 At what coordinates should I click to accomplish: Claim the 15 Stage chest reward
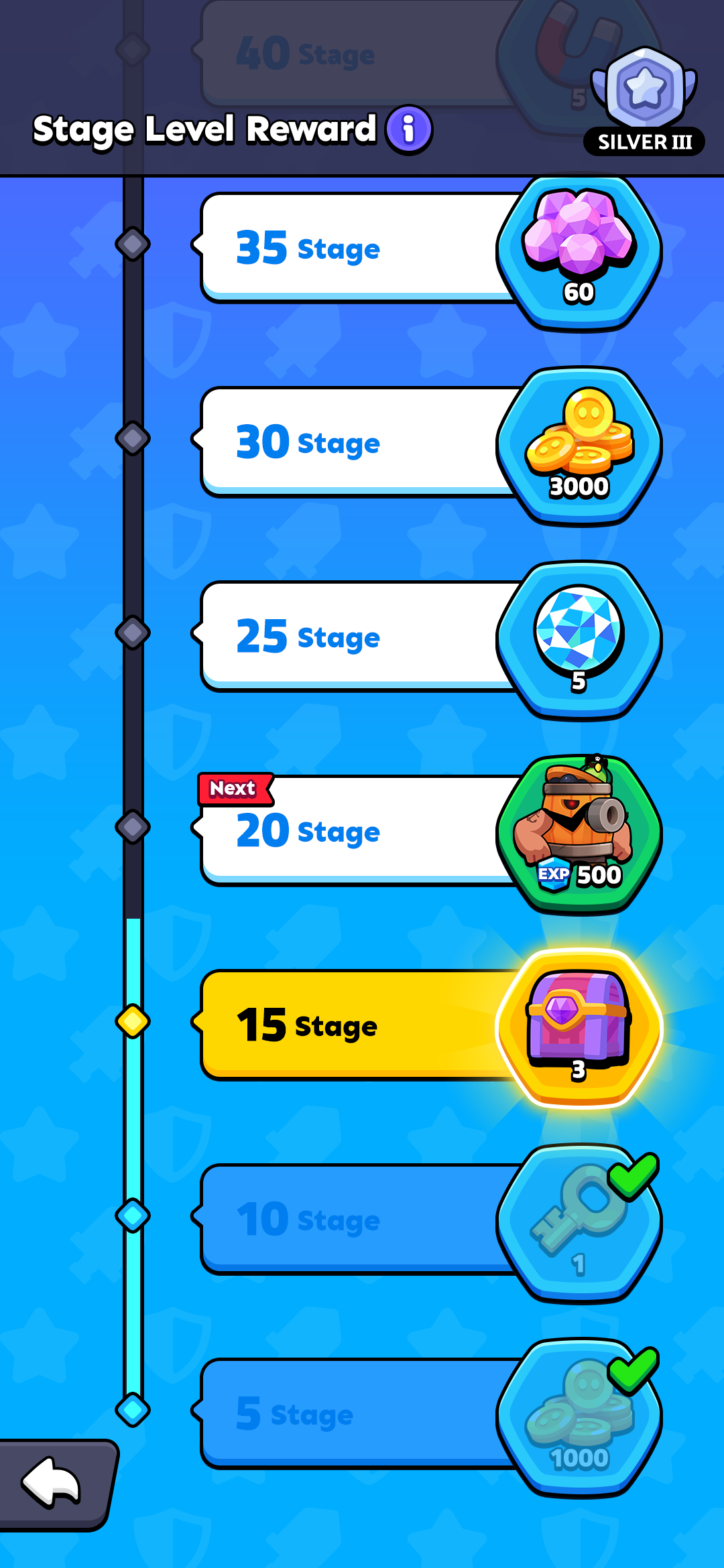point(579,1028)
